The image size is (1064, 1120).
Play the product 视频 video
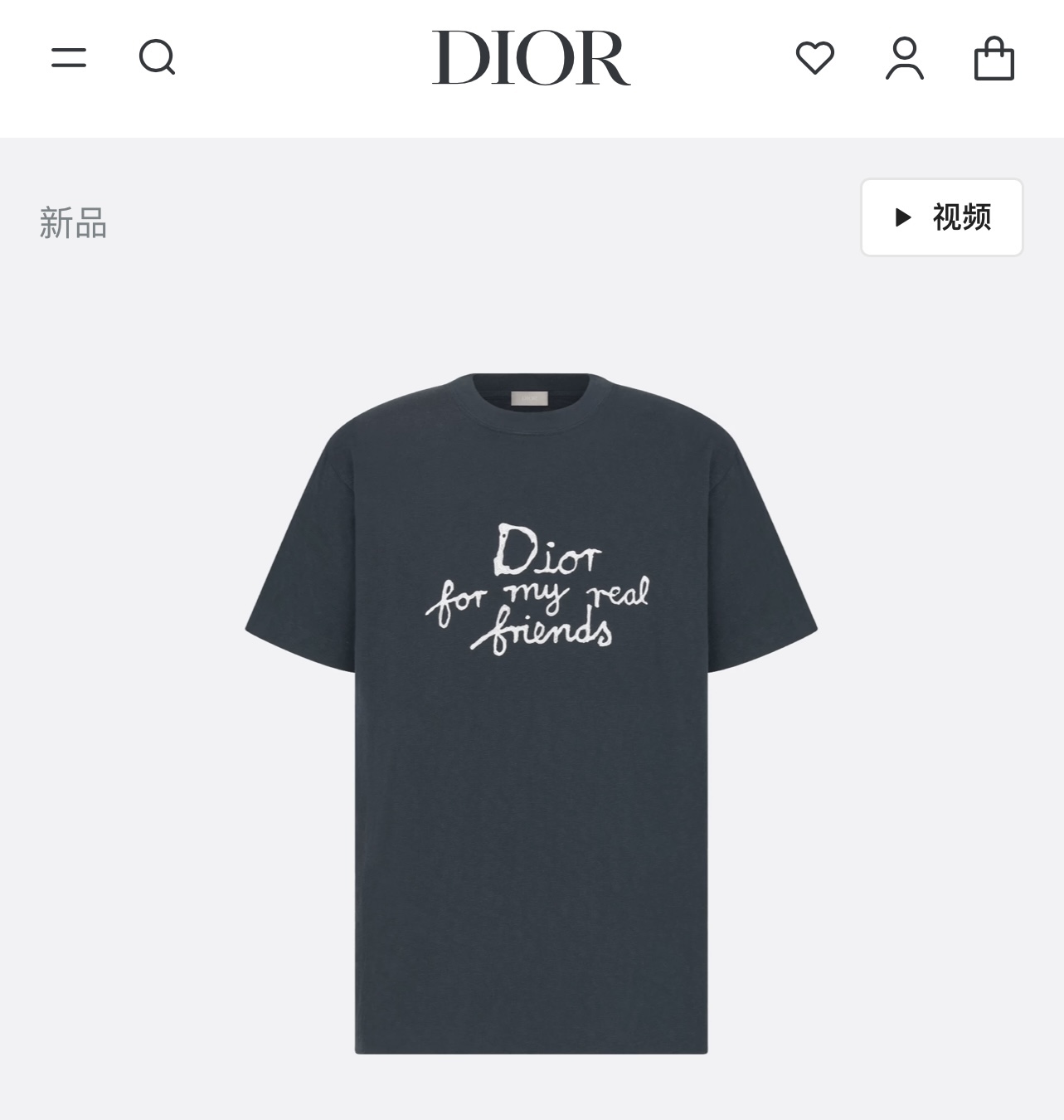(941, 217)
